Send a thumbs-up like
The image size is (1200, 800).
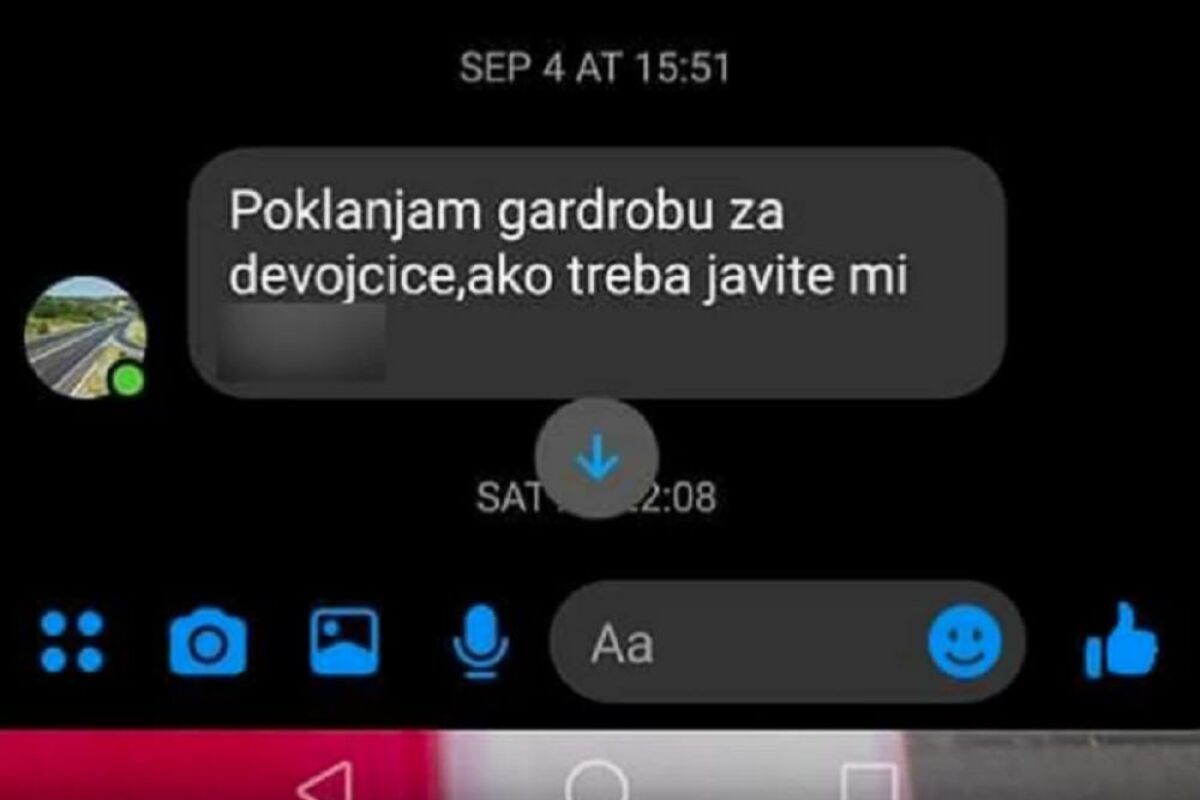tap(1122, 641)
